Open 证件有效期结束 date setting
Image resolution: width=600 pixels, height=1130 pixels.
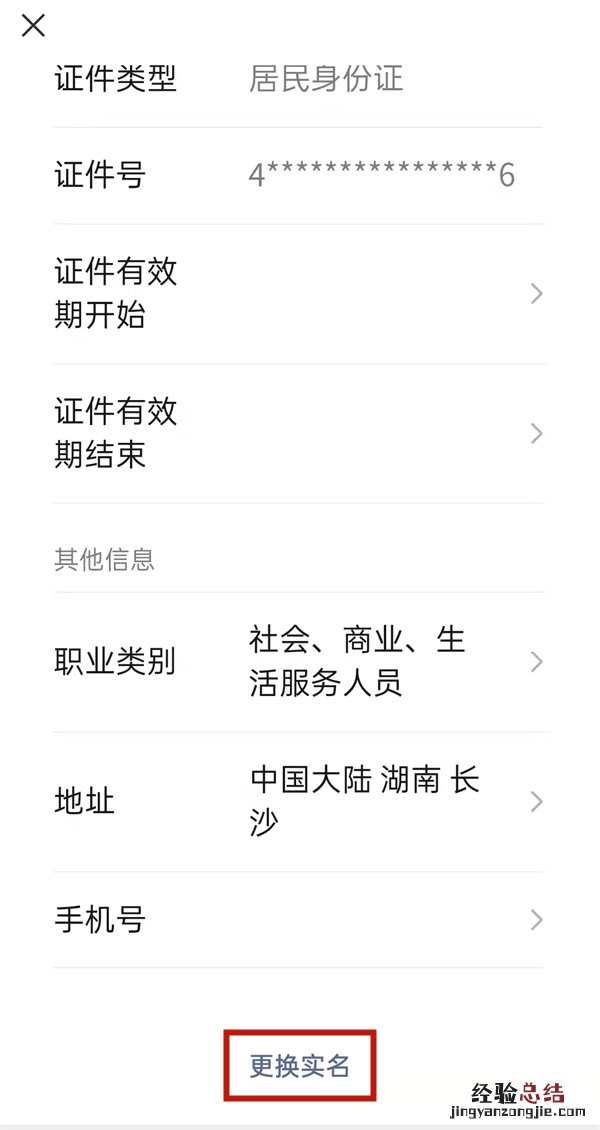(298, 433)
